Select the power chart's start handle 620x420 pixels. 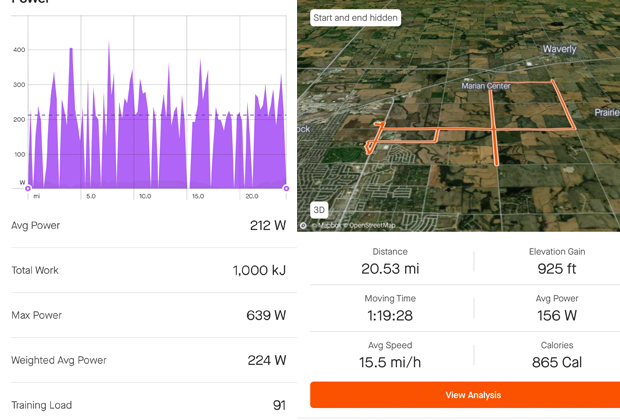[x=28, y=188]
